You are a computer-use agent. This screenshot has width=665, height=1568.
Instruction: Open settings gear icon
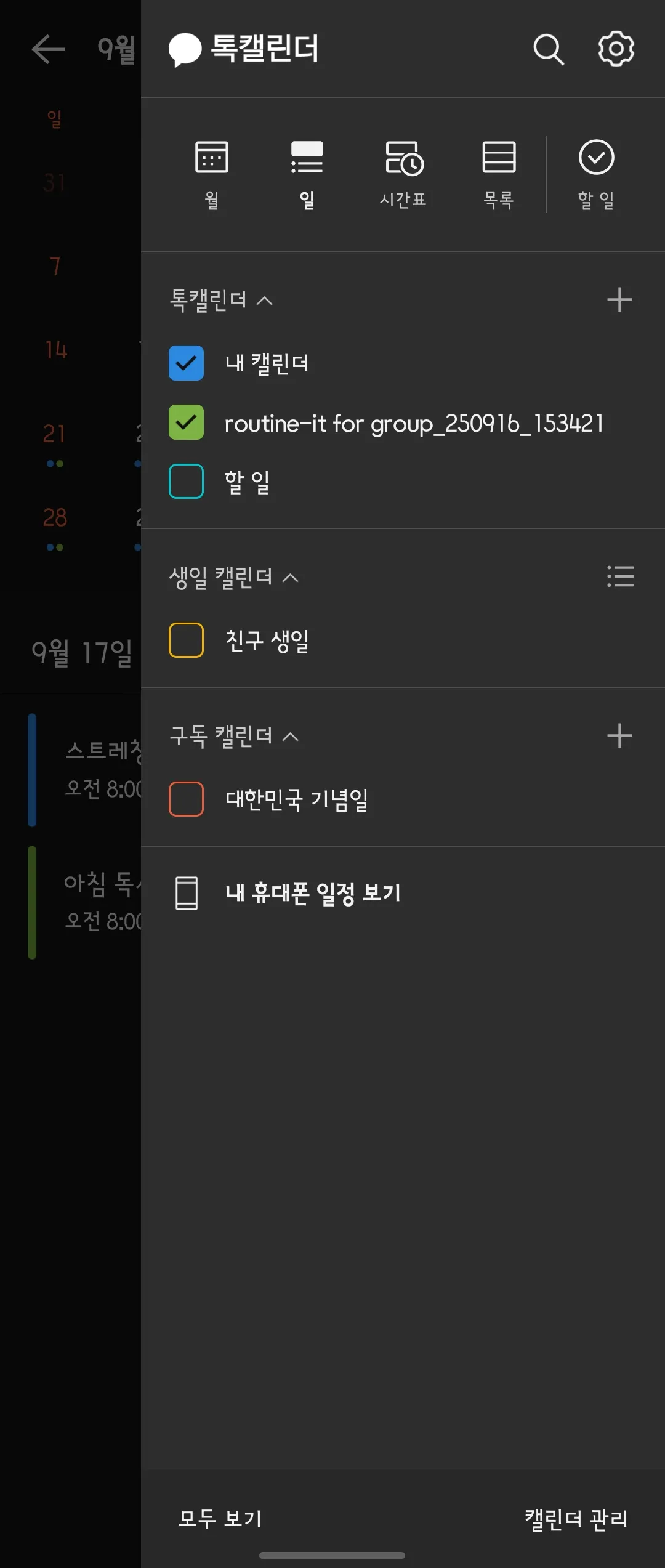(616, 49)
